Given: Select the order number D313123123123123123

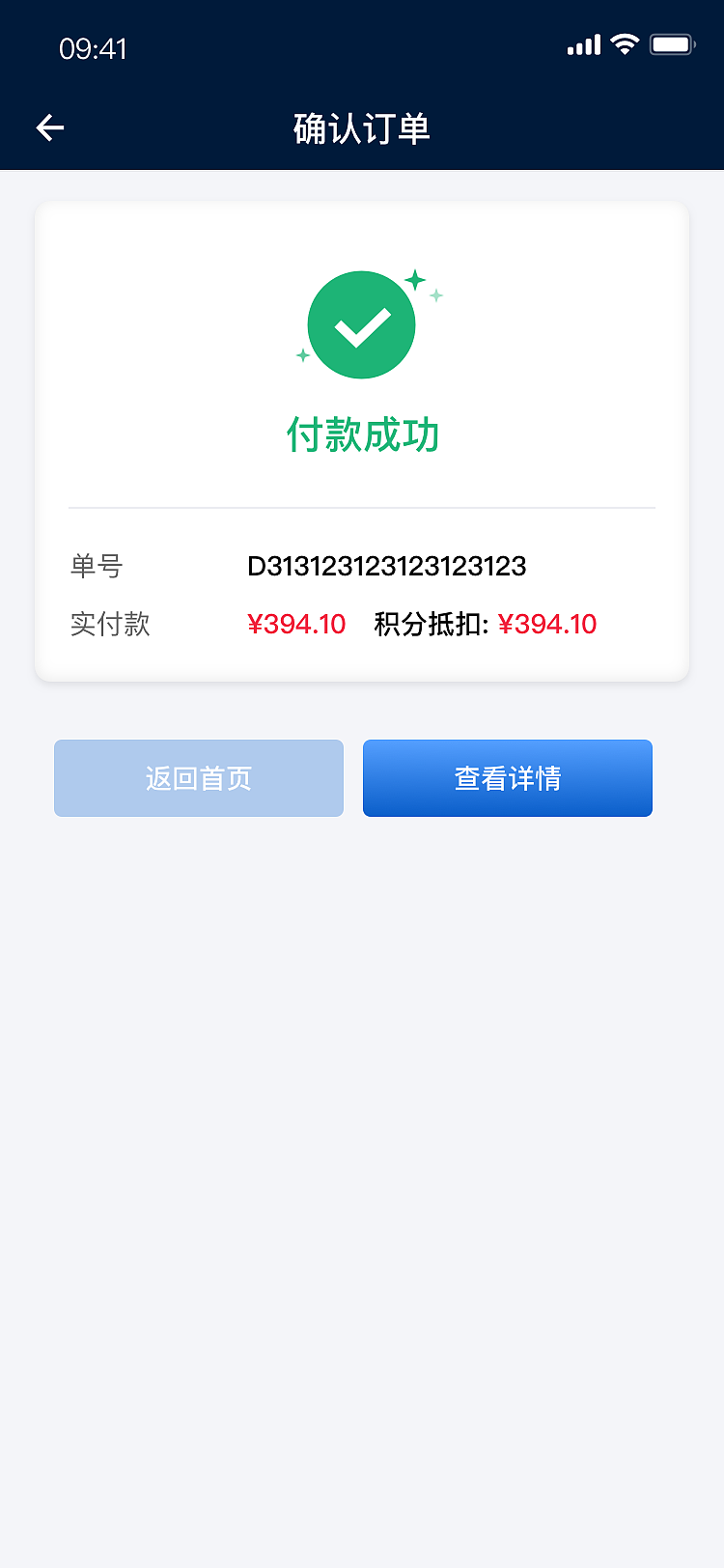Looking at the screenshot, I should (x=386, y=567).
